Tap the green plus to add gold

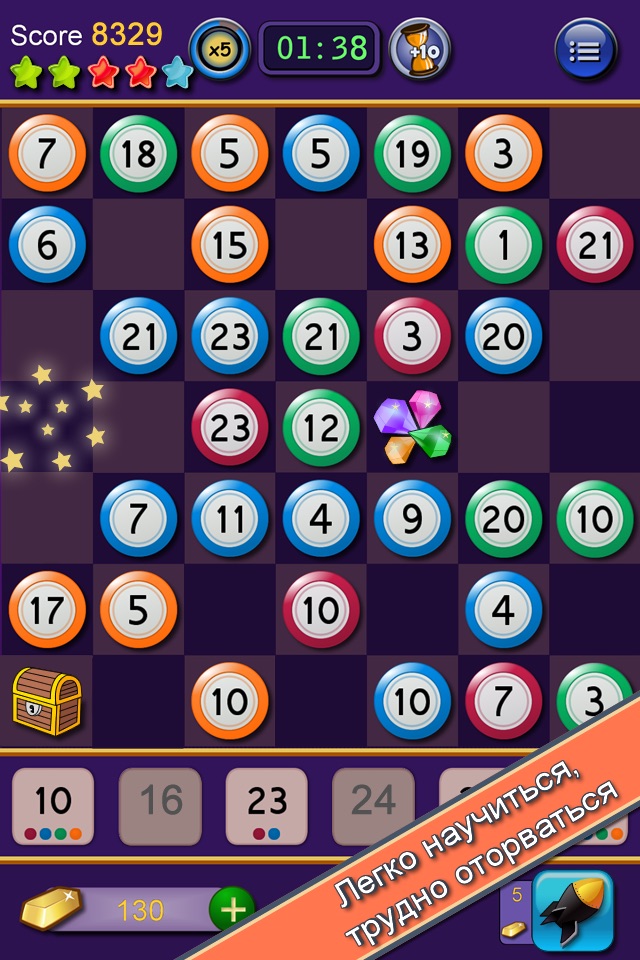pos(231,909)
